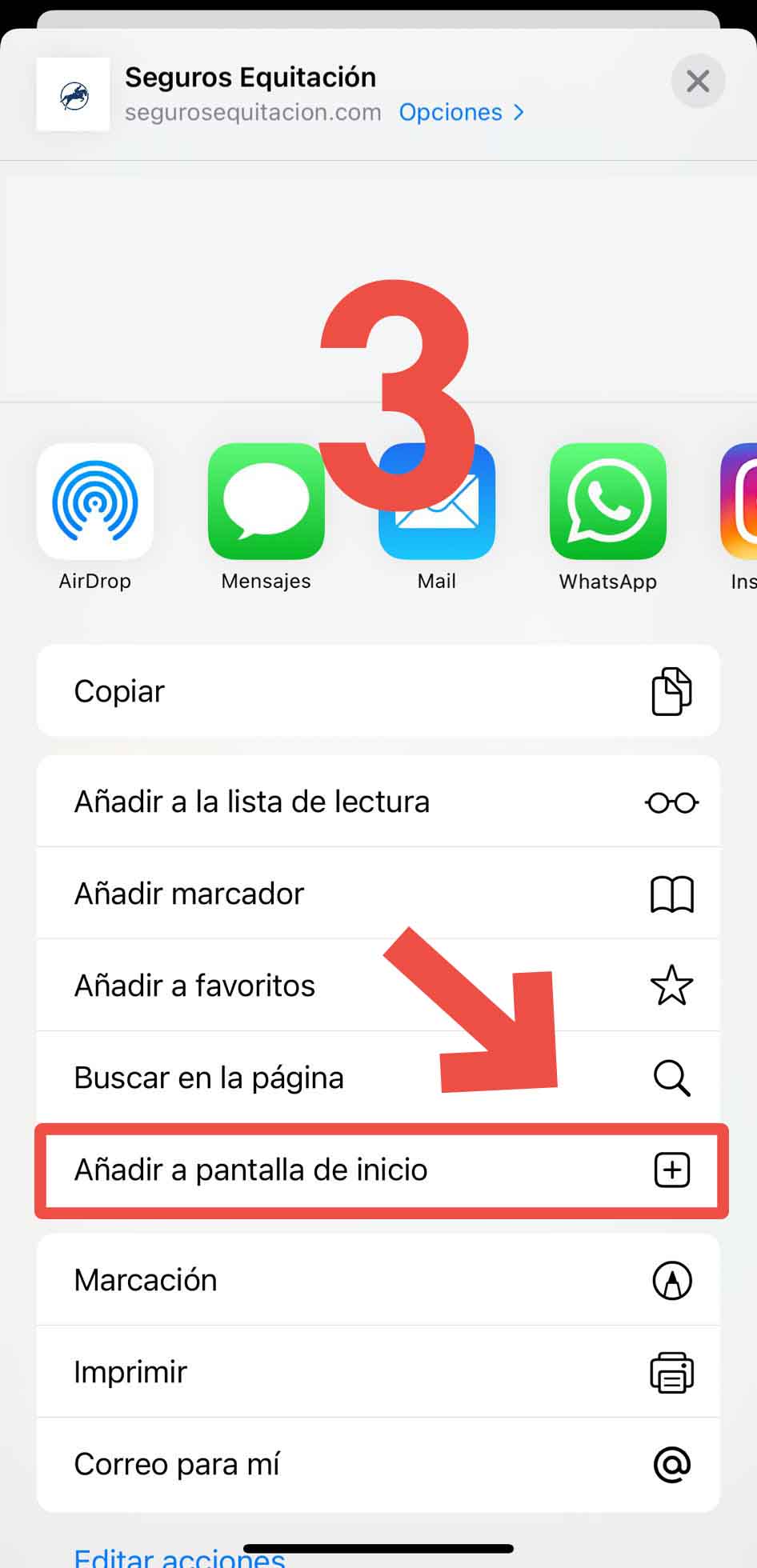
Task: Choose Añadir a pantalla de inicio
Action: pos(378,1170)
